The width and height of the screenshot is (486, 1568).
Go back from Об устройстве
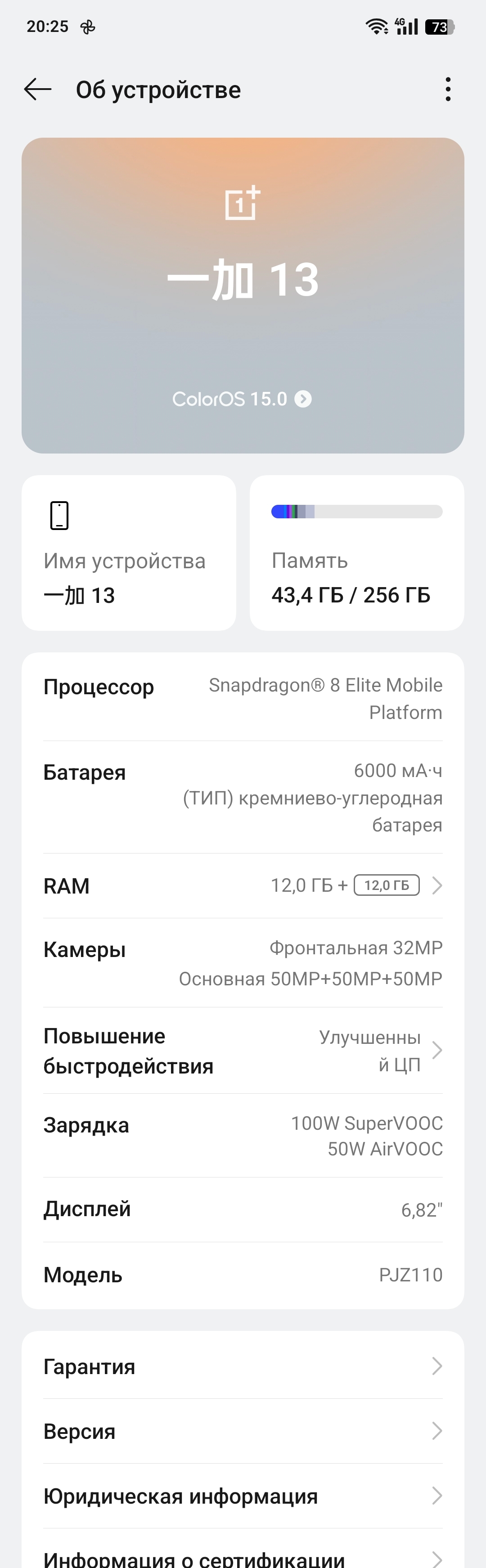coord(38,90)
